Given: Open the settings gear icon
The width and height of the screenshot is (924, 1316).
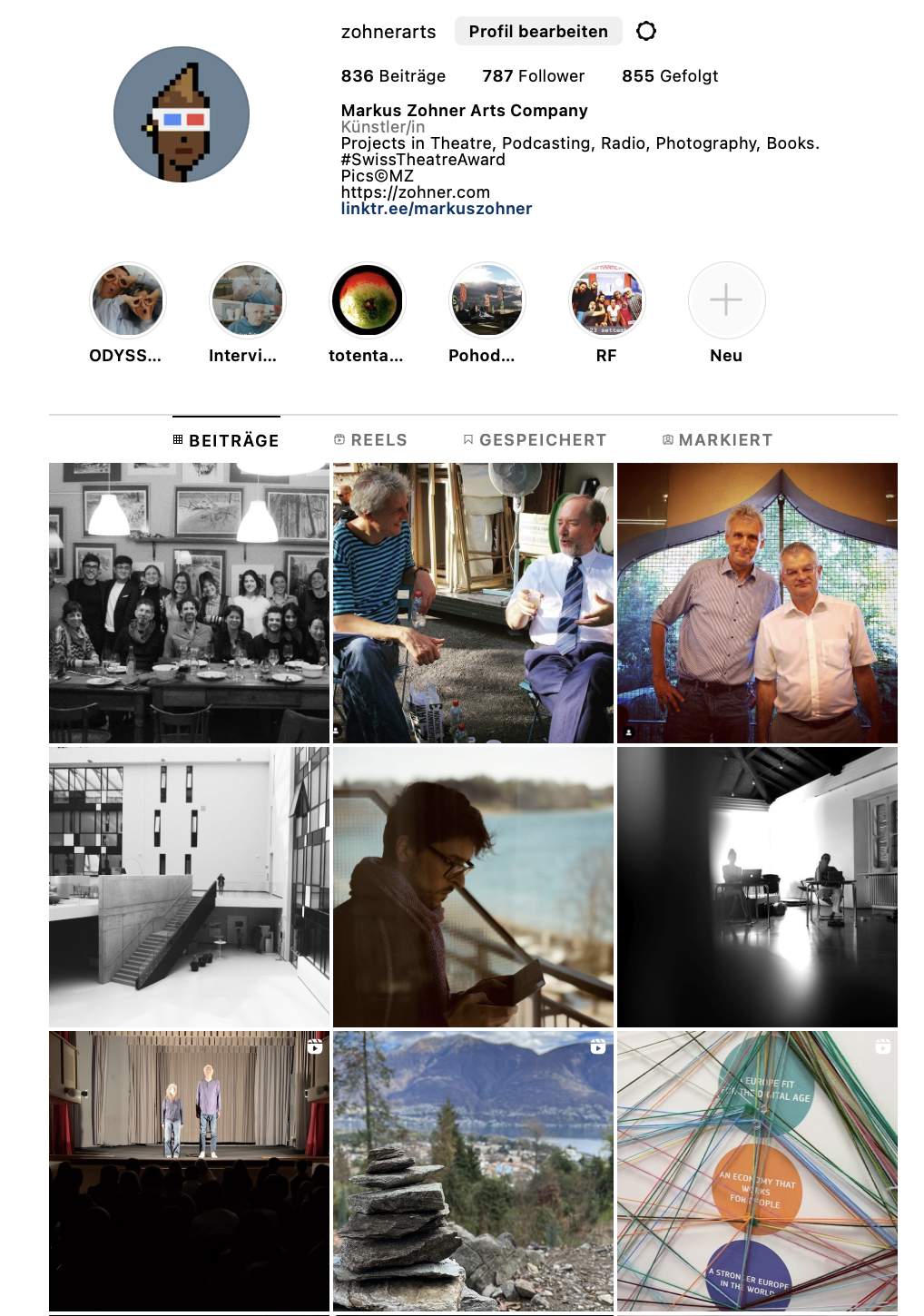Looking at the screenshot, I should pyautogui.click(x=646, y=31).
